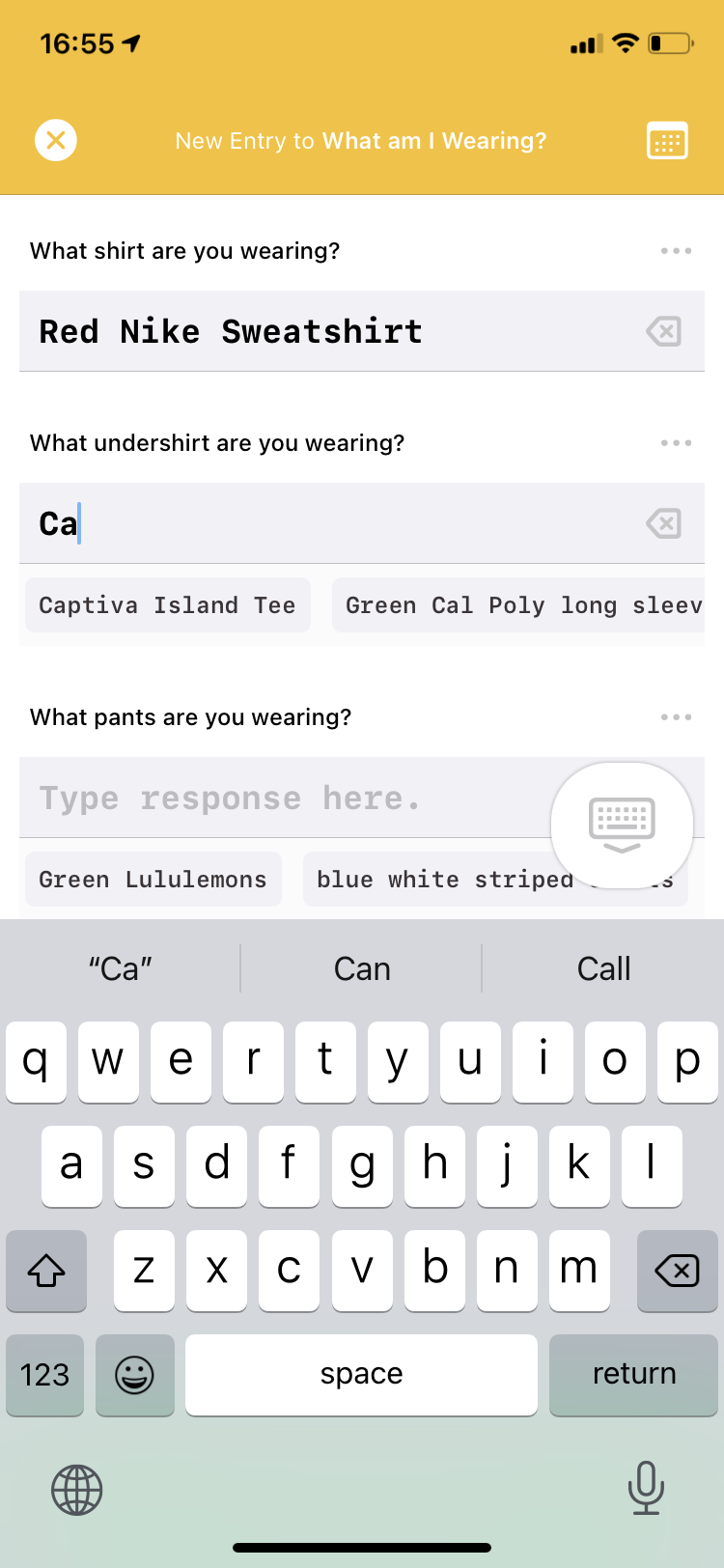This screenshot has width=724, height=1568.
Task: Open options for the pants question
Action: pos(676,717)
